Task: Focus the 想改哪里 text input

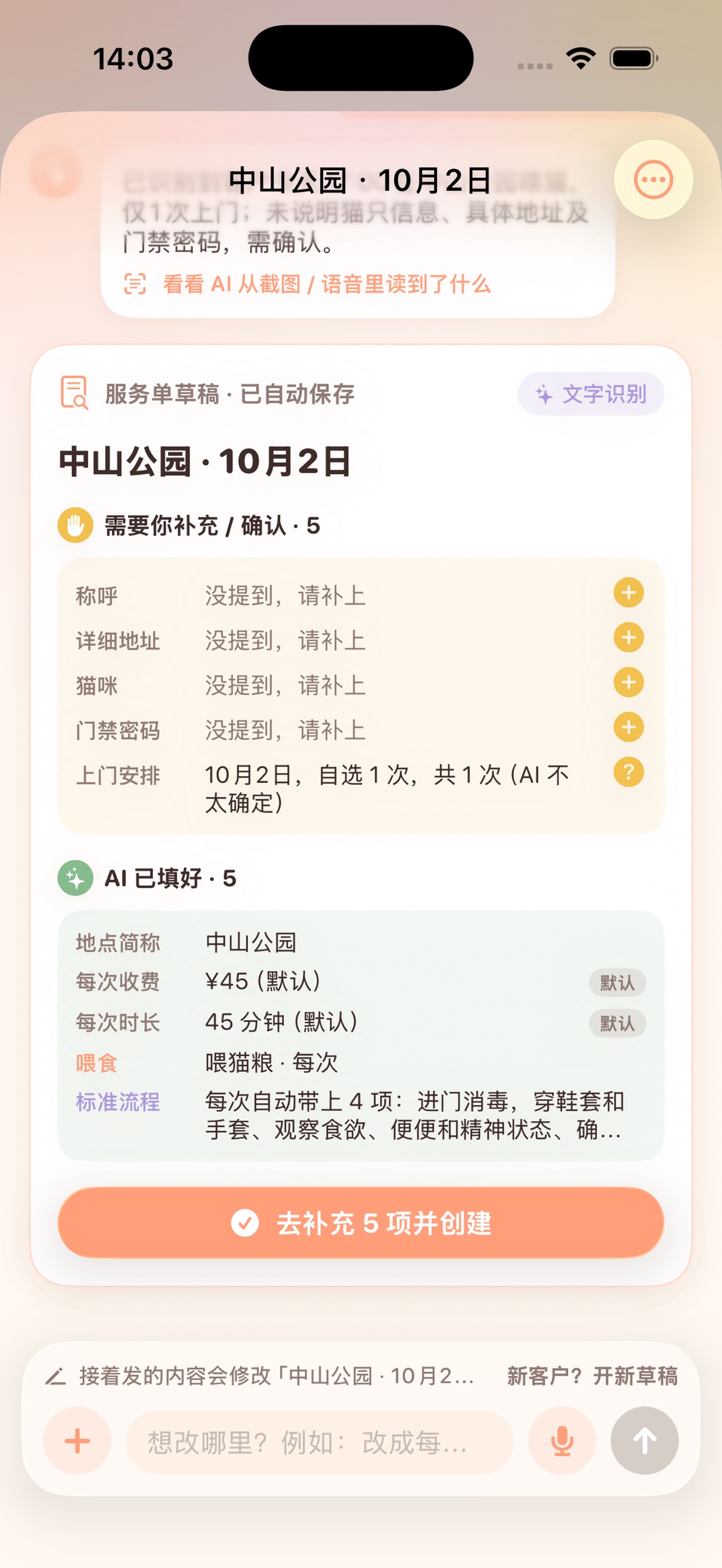Action: coord(320,1442)
